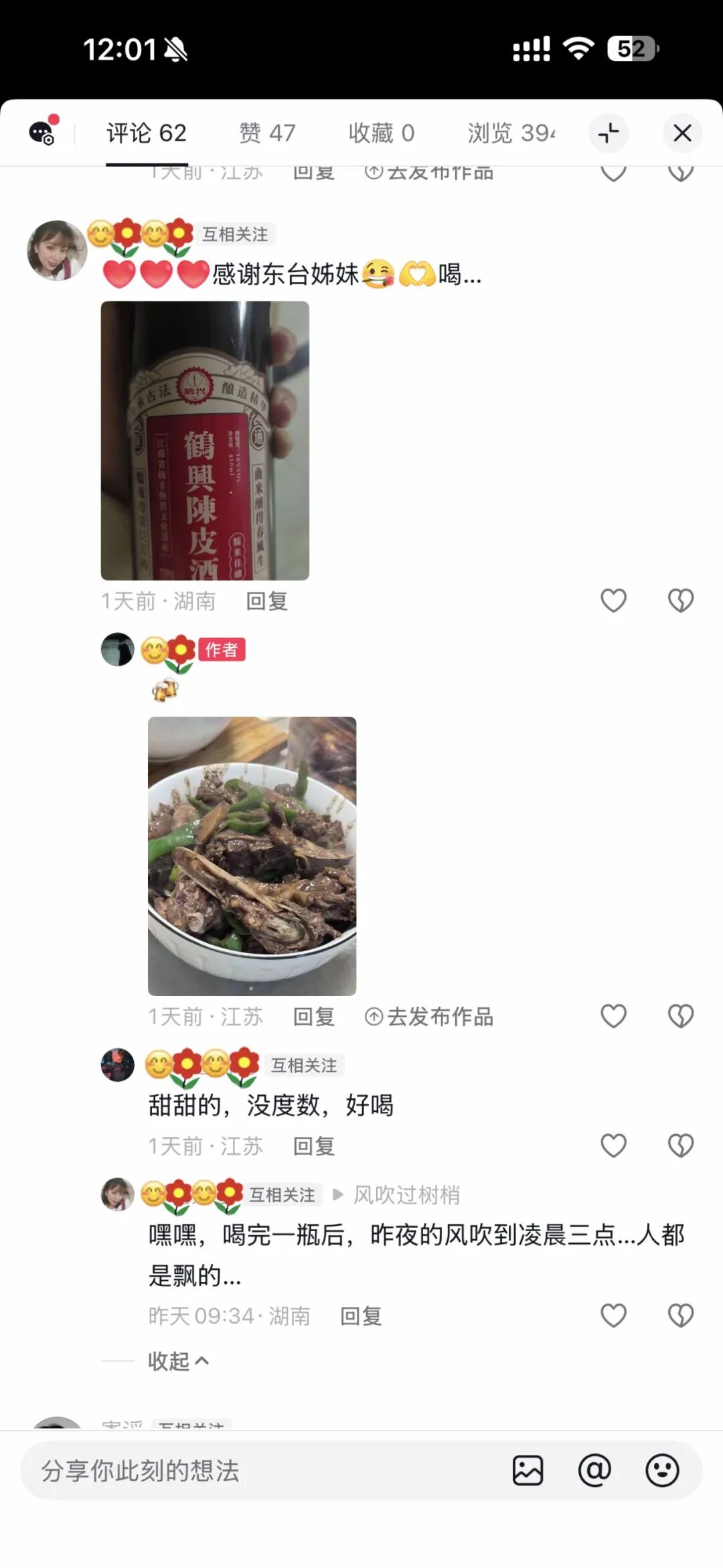
Task: Attach a picture to your comment
Action: click(x=528, y=1471)
